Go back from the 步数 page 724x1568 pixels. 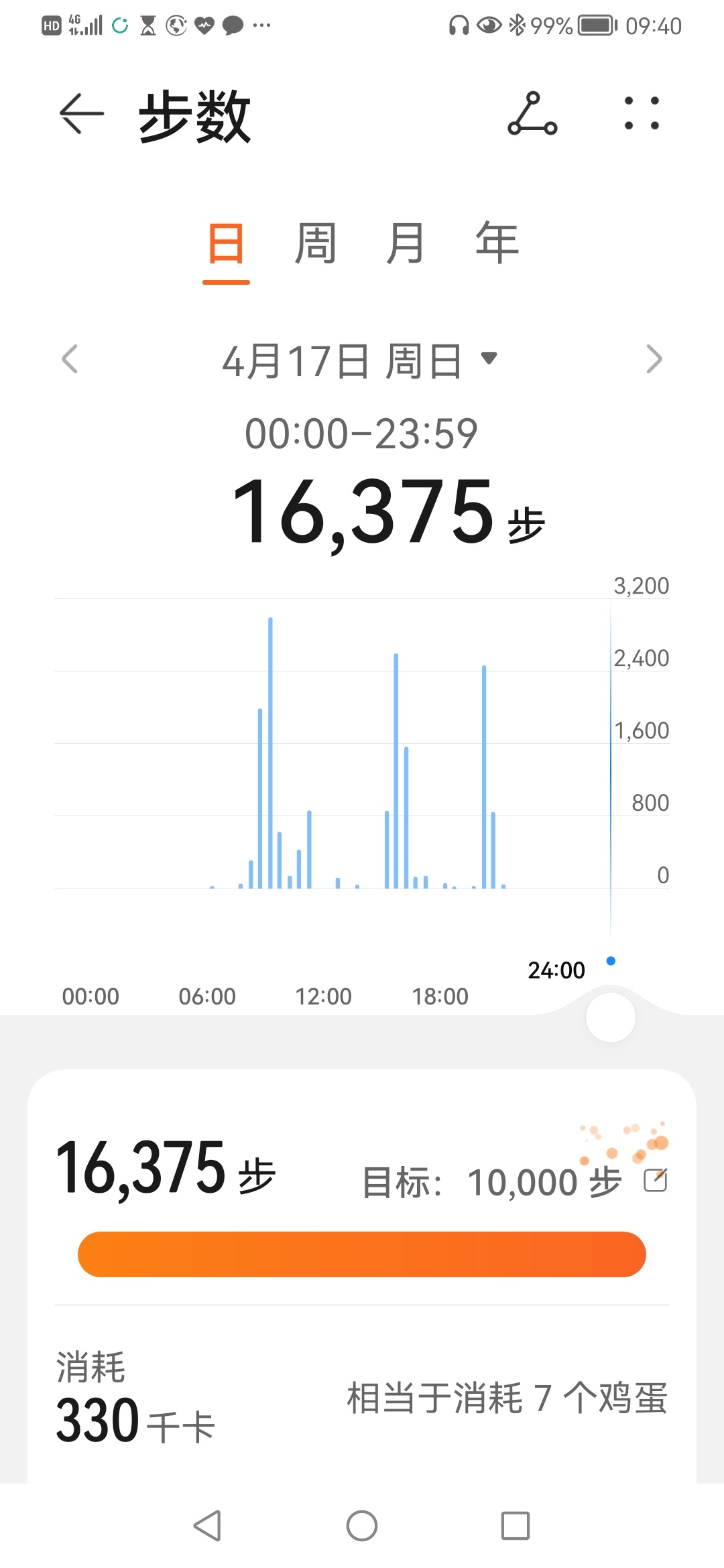tap(81, 114)
